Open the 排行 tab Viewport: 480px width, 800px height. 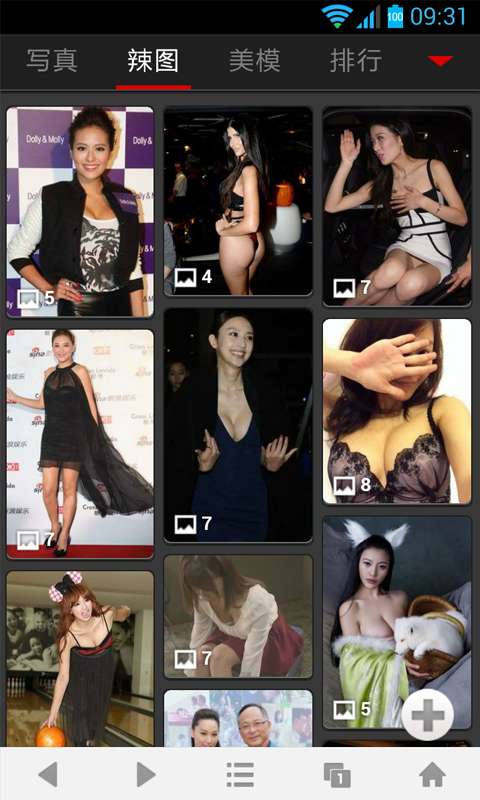356,60
